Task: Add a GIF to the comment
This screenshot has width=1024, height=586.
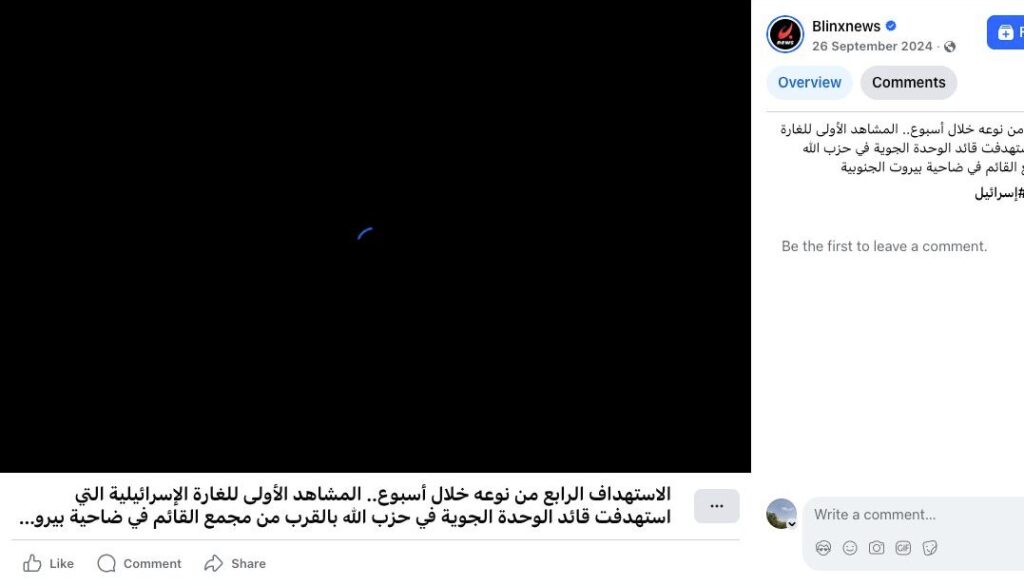Action: pos(903,548)
